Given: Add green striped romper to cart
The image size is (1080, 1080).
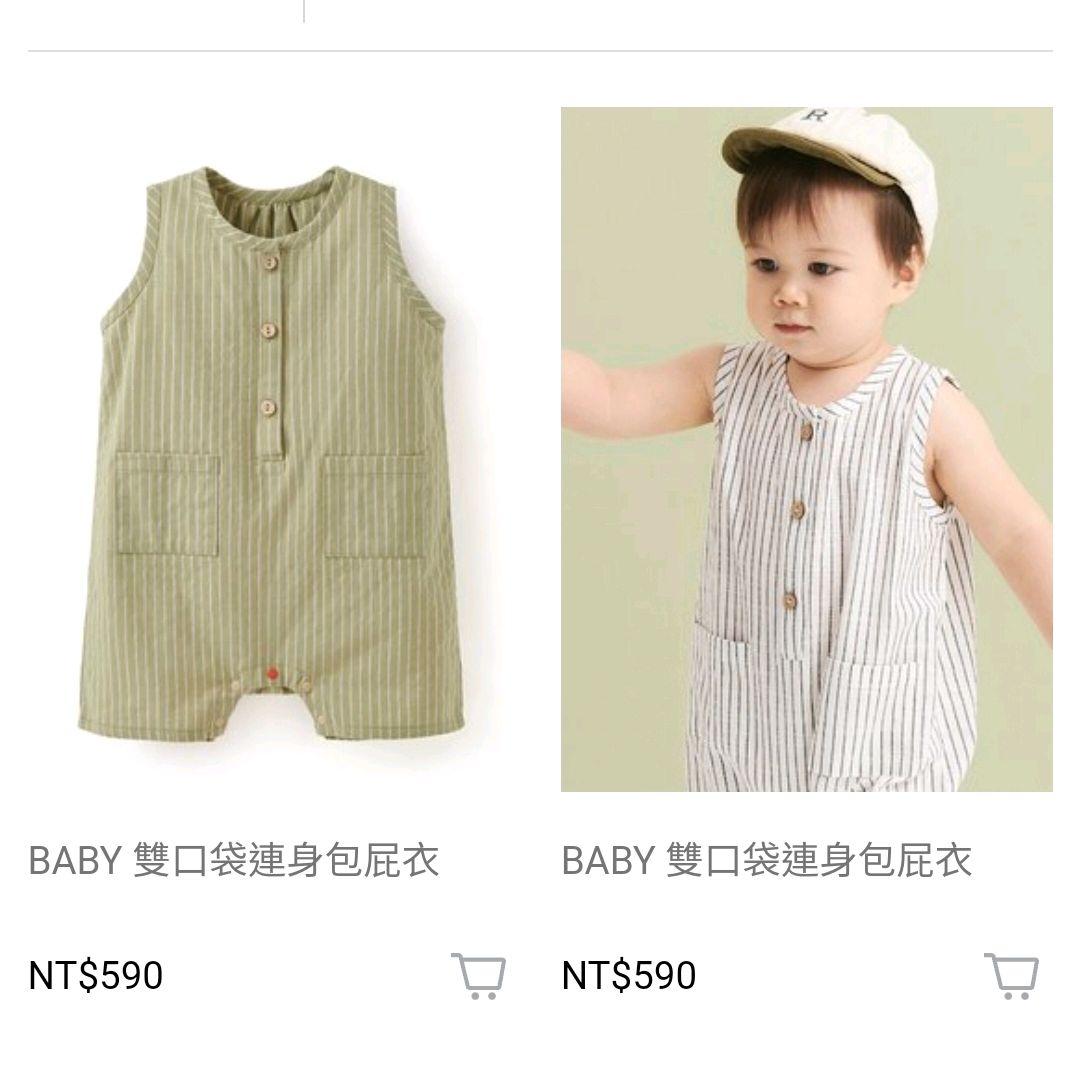Looking at the screenshot, I should click(x=478, y=975).
